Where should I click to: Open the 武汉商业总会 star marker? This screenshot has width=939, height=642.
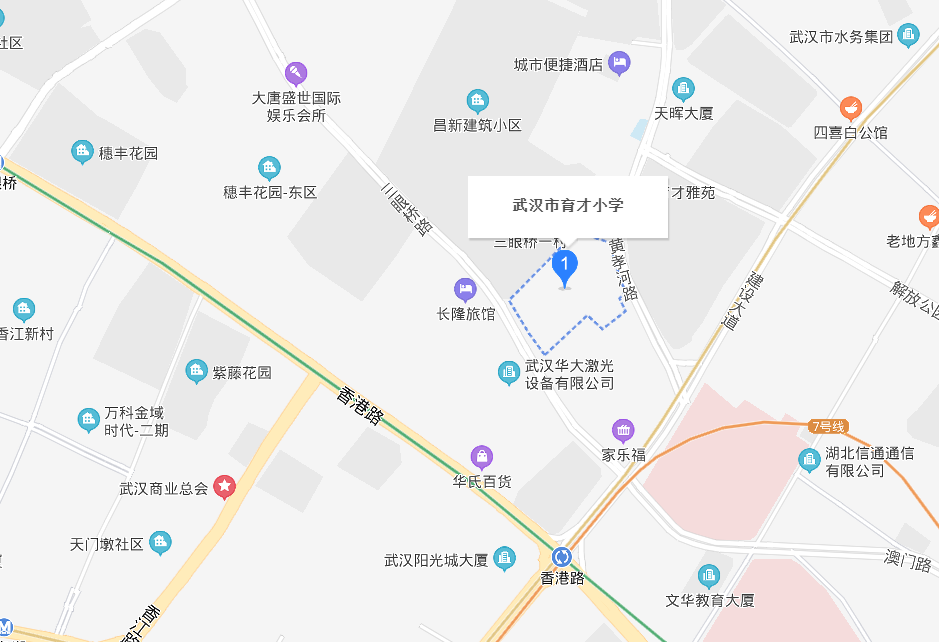(225, 488)
